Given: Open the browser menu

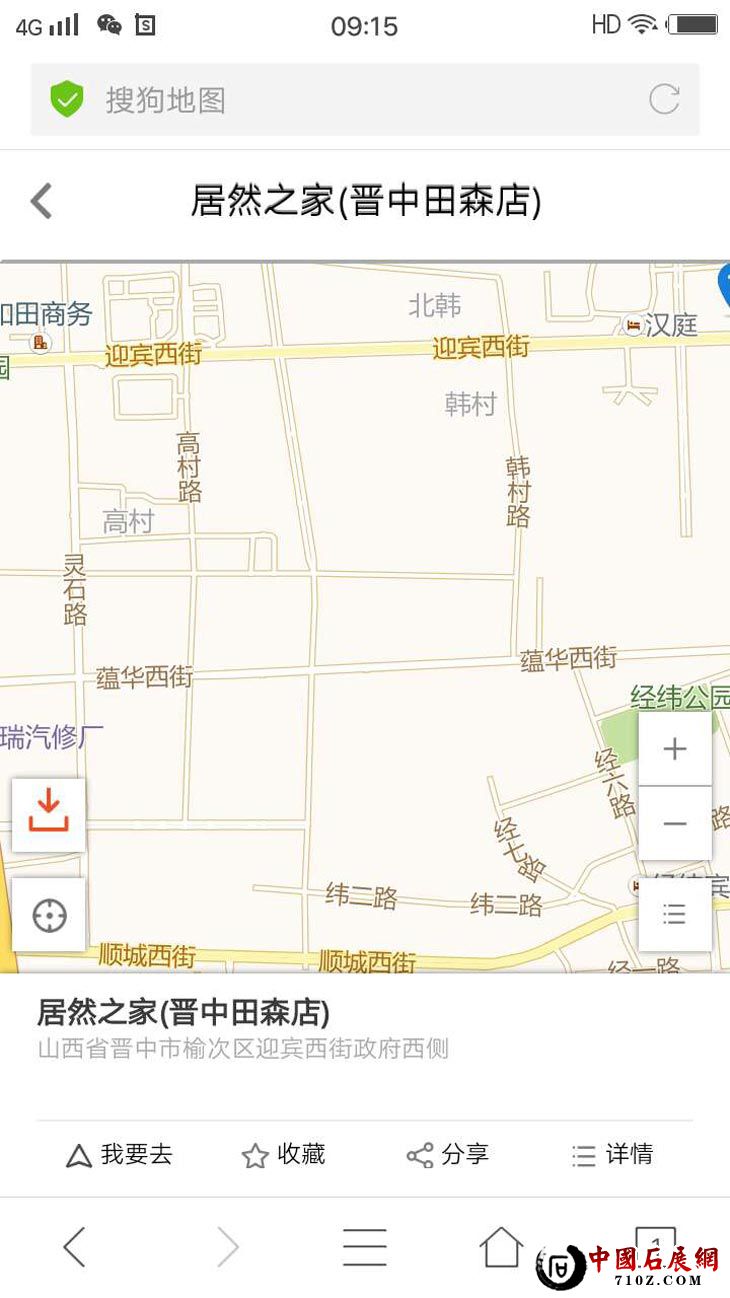Looking at the screenshot, I should [x=364, y=1247].
